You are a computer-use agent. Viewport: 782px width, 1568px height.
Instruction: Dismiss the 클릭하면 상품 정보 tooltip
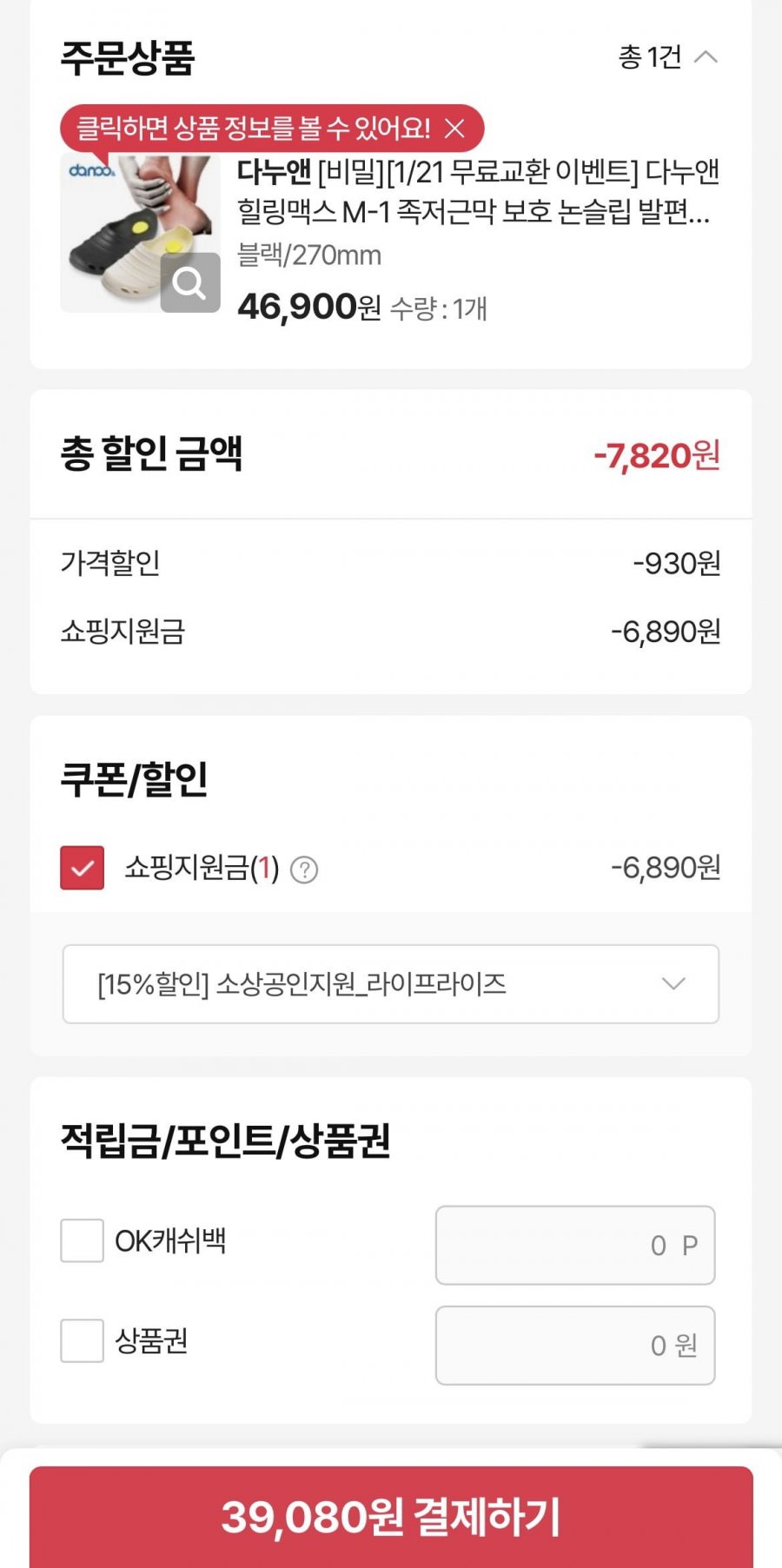pyautogui.click(x=454, y=129)
